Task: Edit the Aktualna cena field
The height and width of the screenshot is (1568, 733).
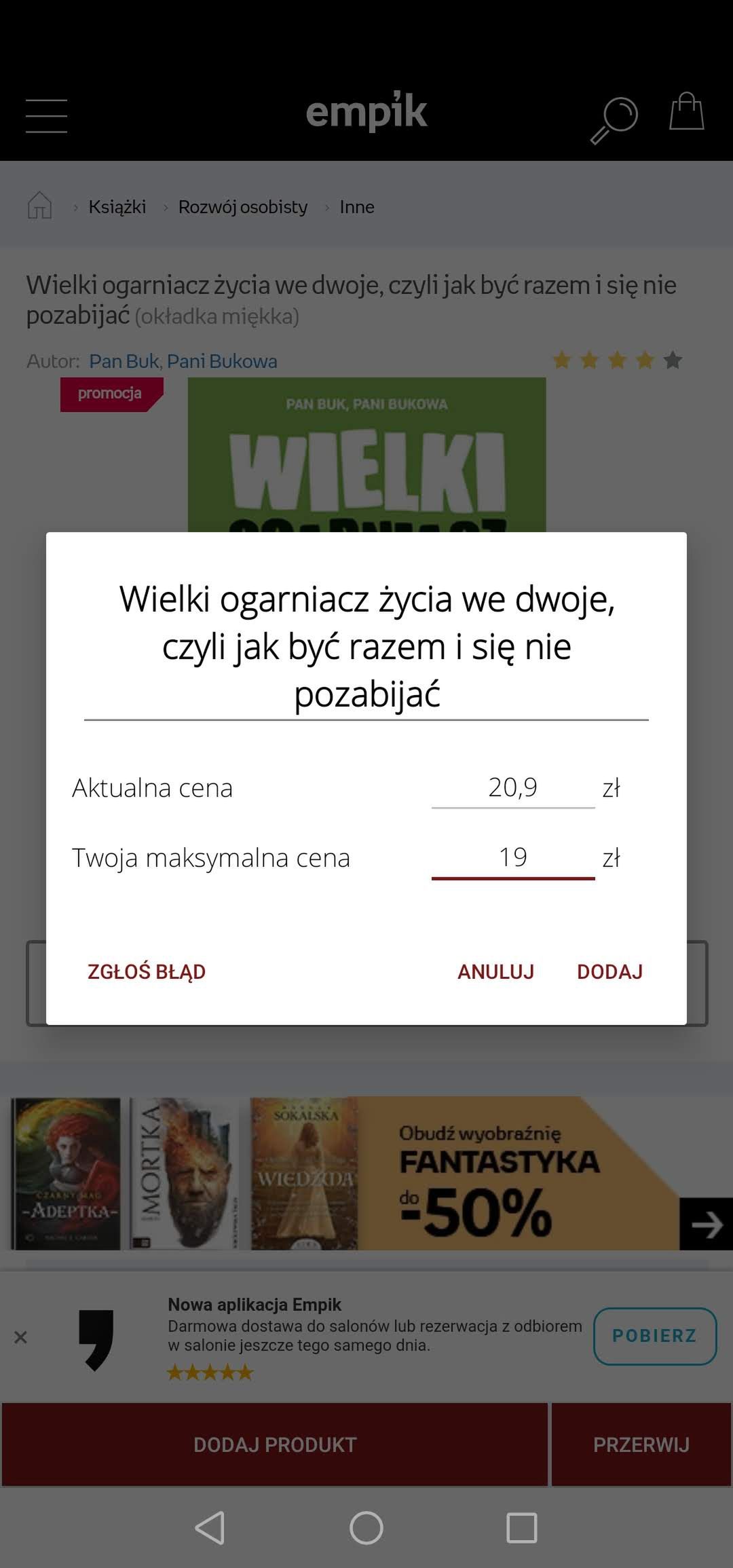Action: (513, 787)
